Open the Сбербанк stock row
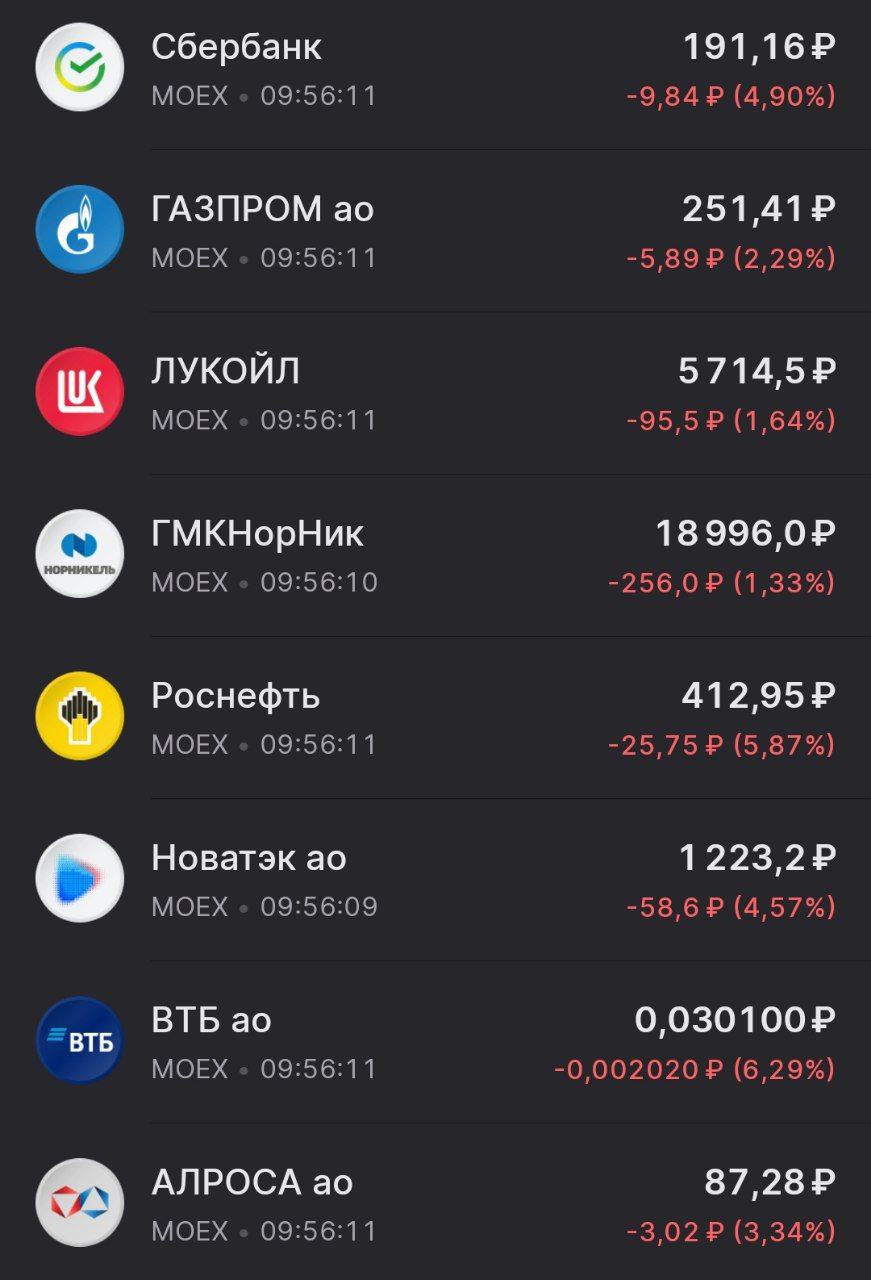 coord(435,67)
